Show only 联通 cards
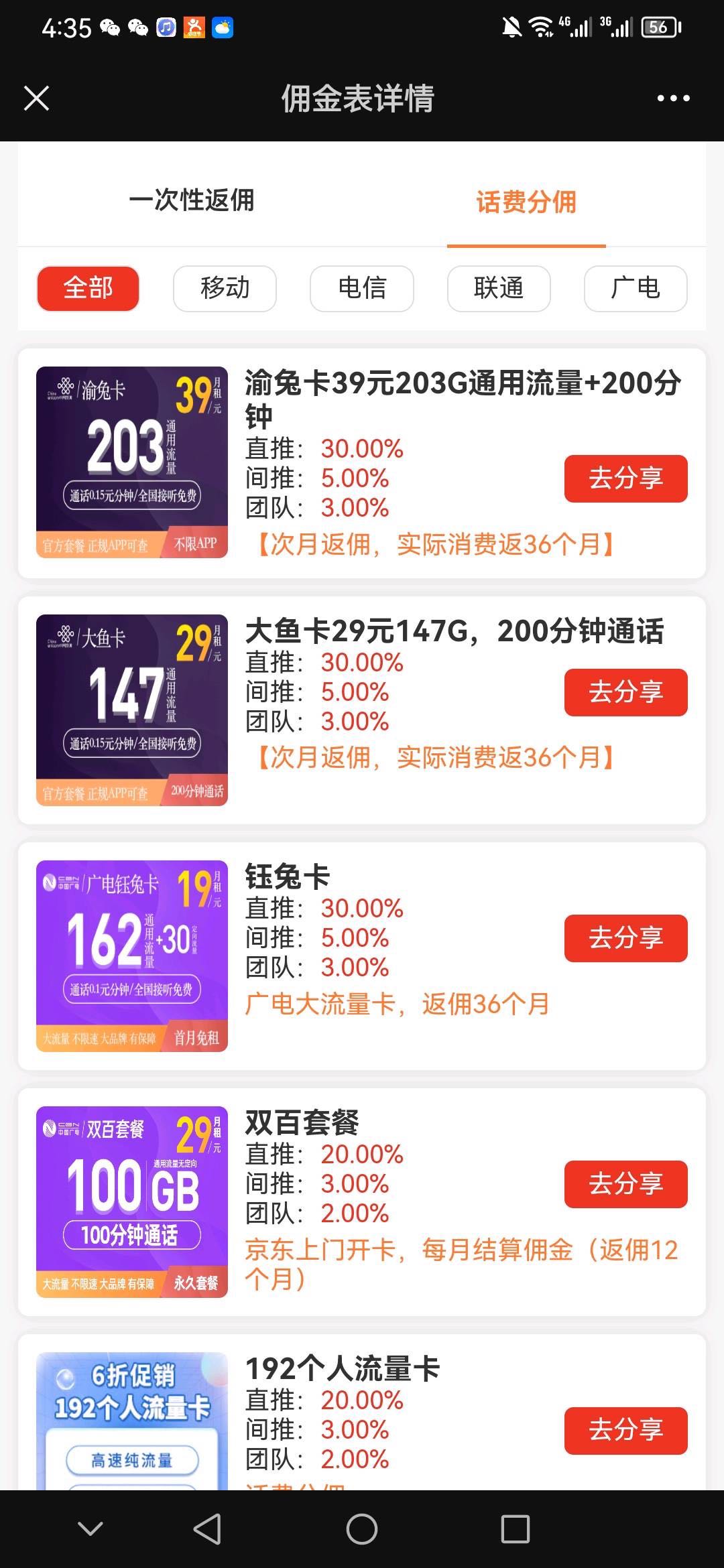724x1568 pixels. point(499,289)
